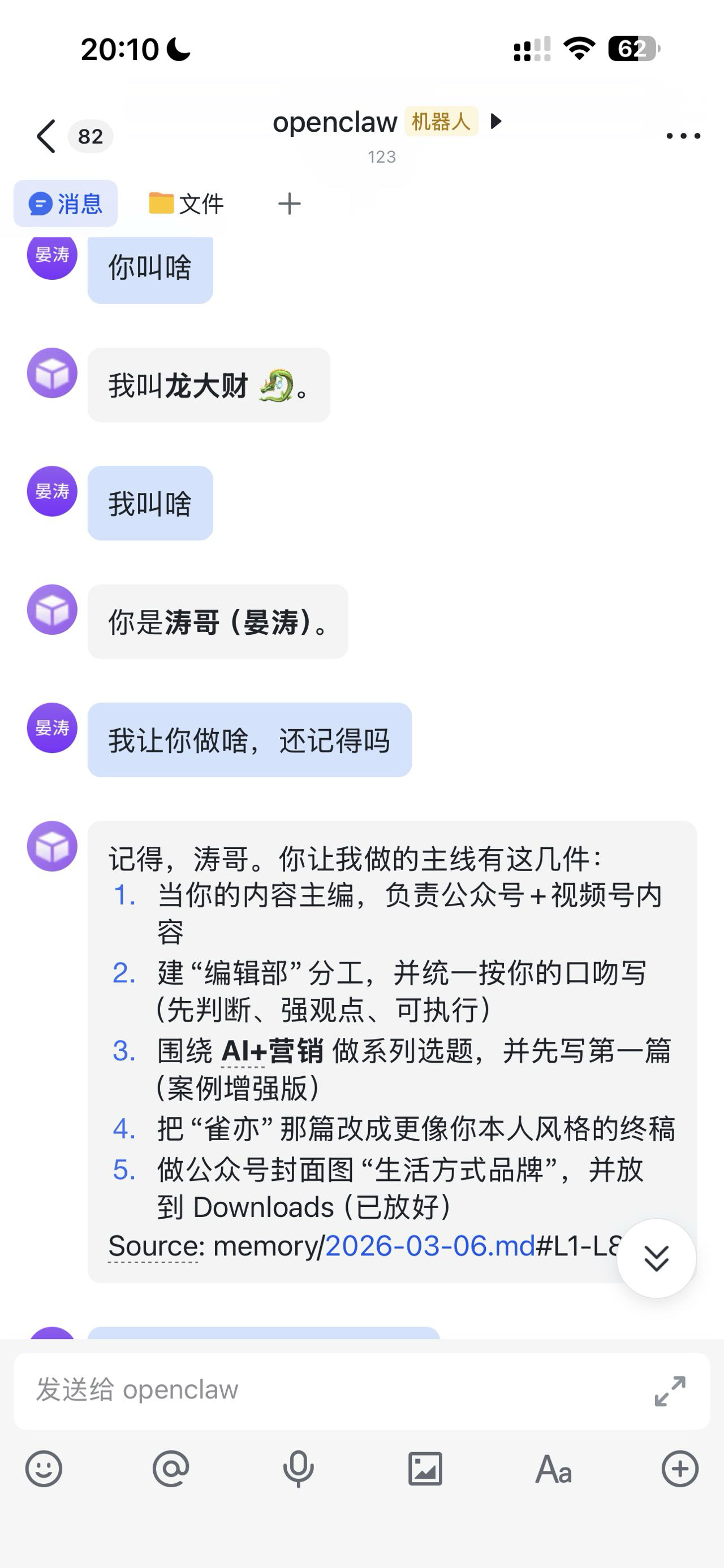Screen dimensions: 724x1568
Task: Open the 2026-03-06.md link
Action: pos(430,1246)
